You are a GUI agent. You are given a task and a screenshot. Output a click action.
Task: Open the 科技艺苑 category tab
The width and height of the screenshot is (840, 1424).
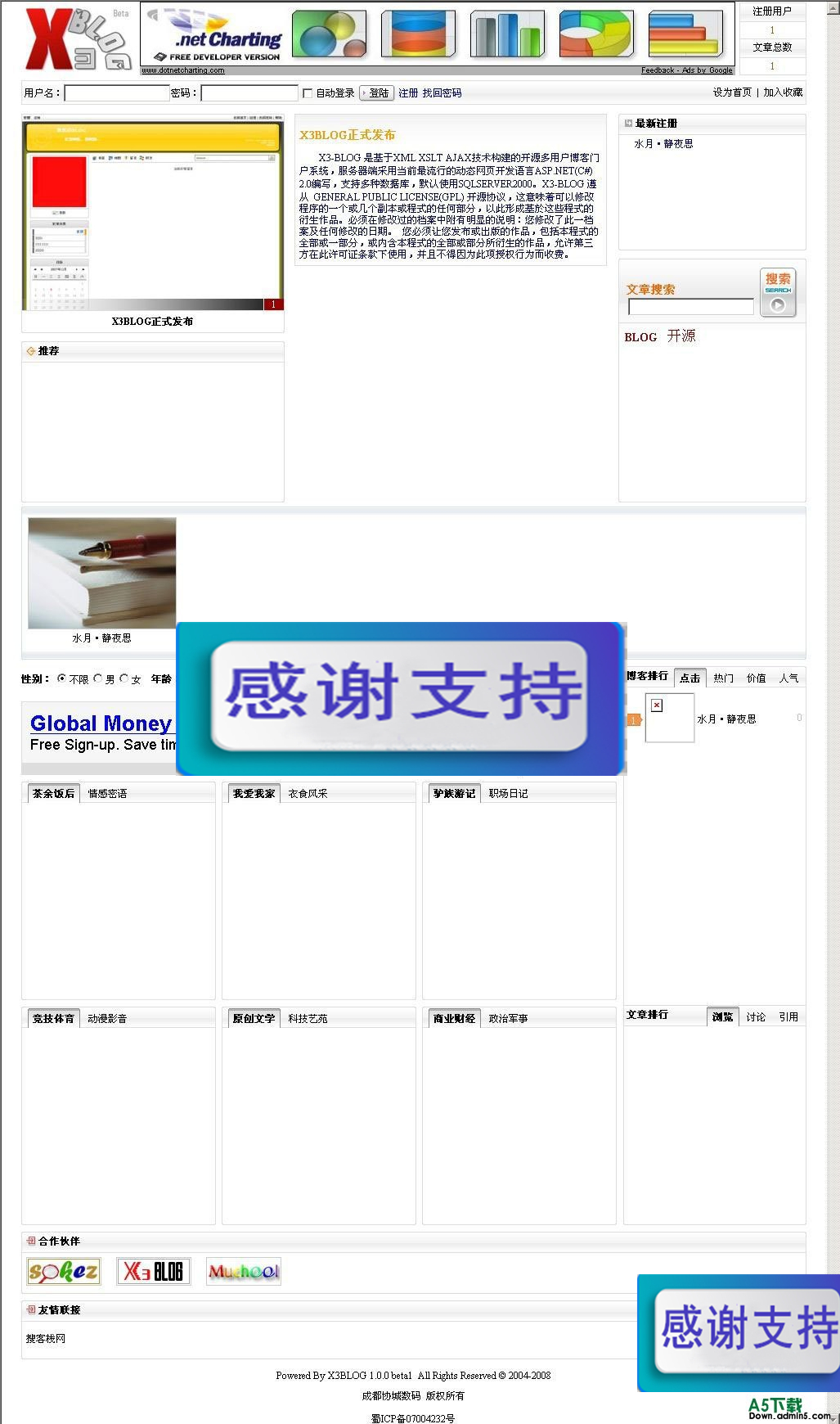coord(308,1019)
